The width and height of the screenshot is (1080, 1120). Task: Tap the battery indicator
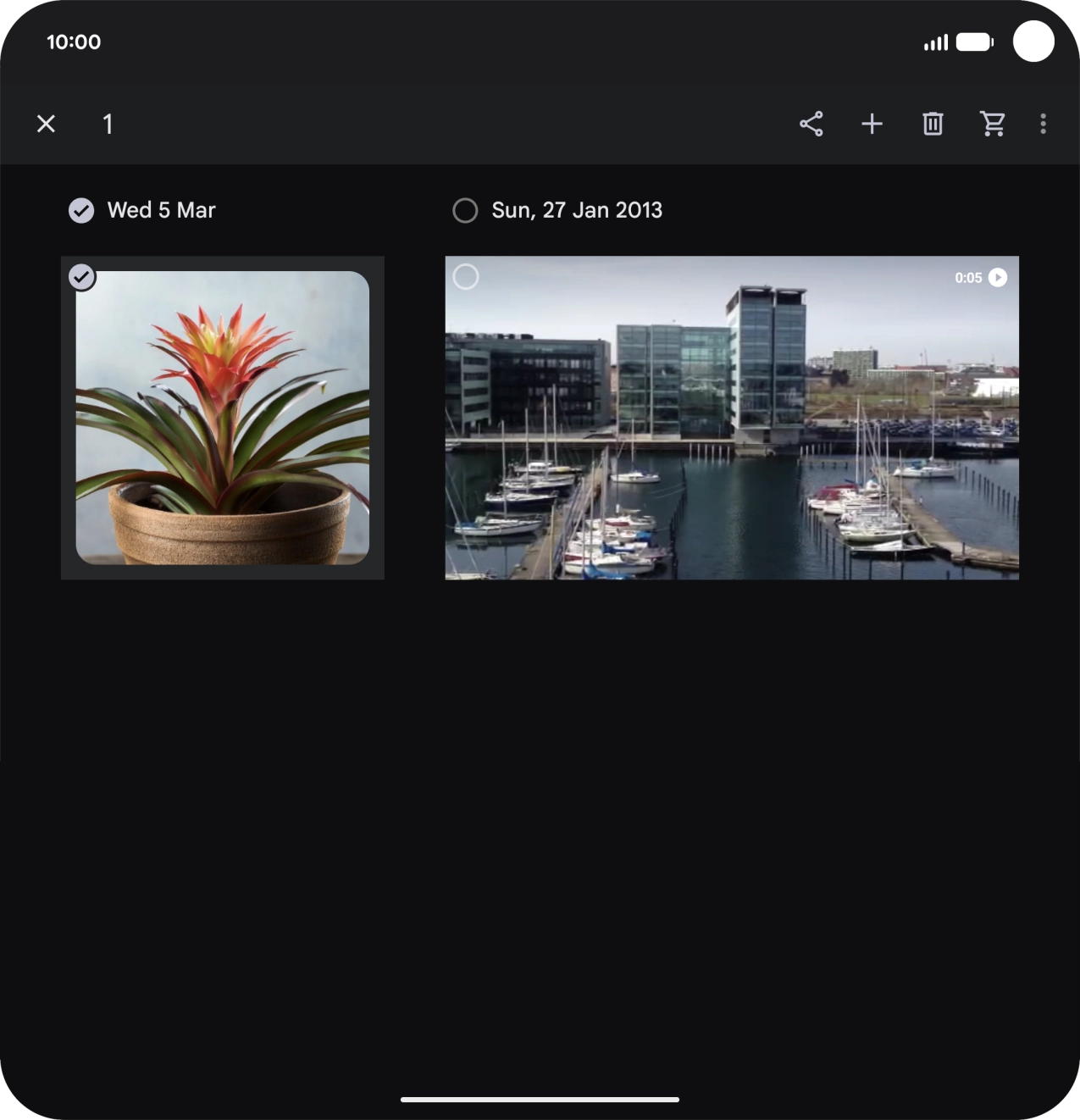[x=972, y=42]
